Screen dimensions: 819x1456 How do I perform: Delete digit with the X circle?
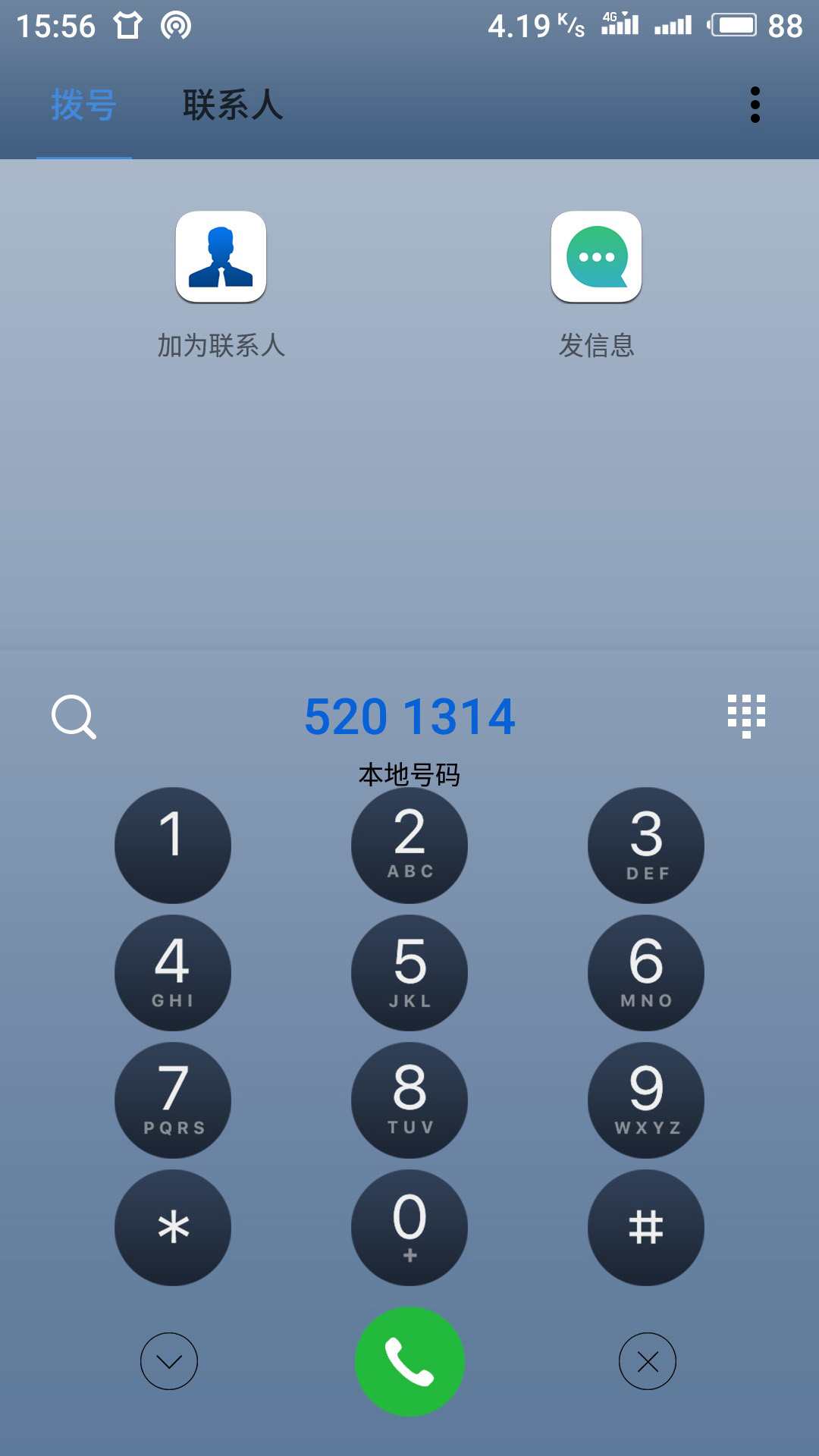tap(648, 1361)
